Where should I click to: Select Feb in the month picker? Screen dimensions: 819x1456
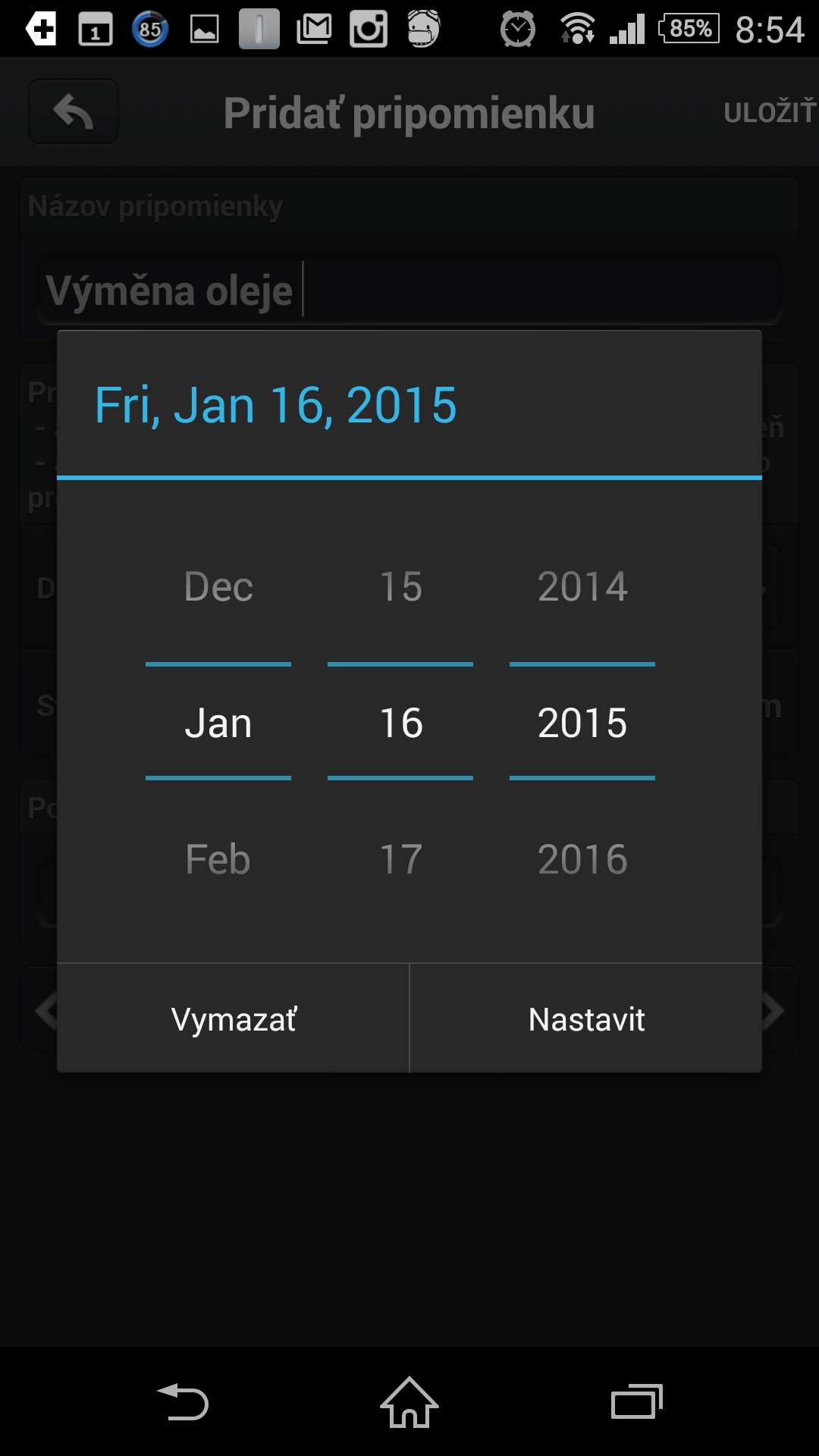pyautogui.click(x=218, y=859)
